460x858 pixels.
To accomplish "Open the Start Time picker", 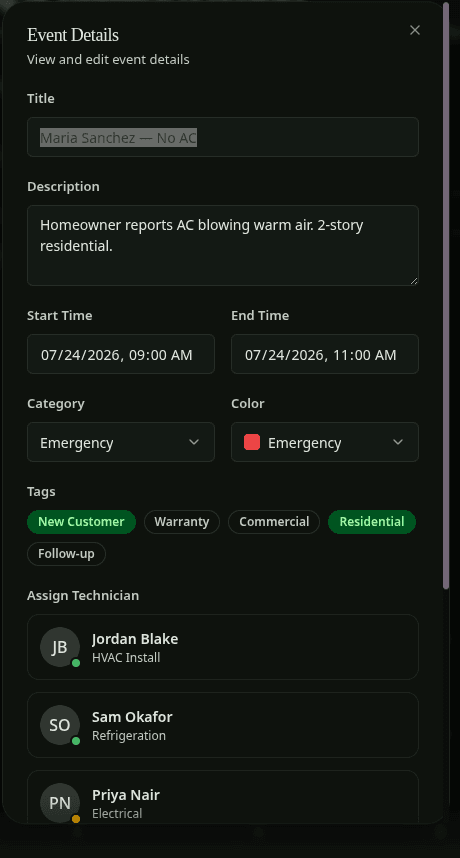I will 121,354.
